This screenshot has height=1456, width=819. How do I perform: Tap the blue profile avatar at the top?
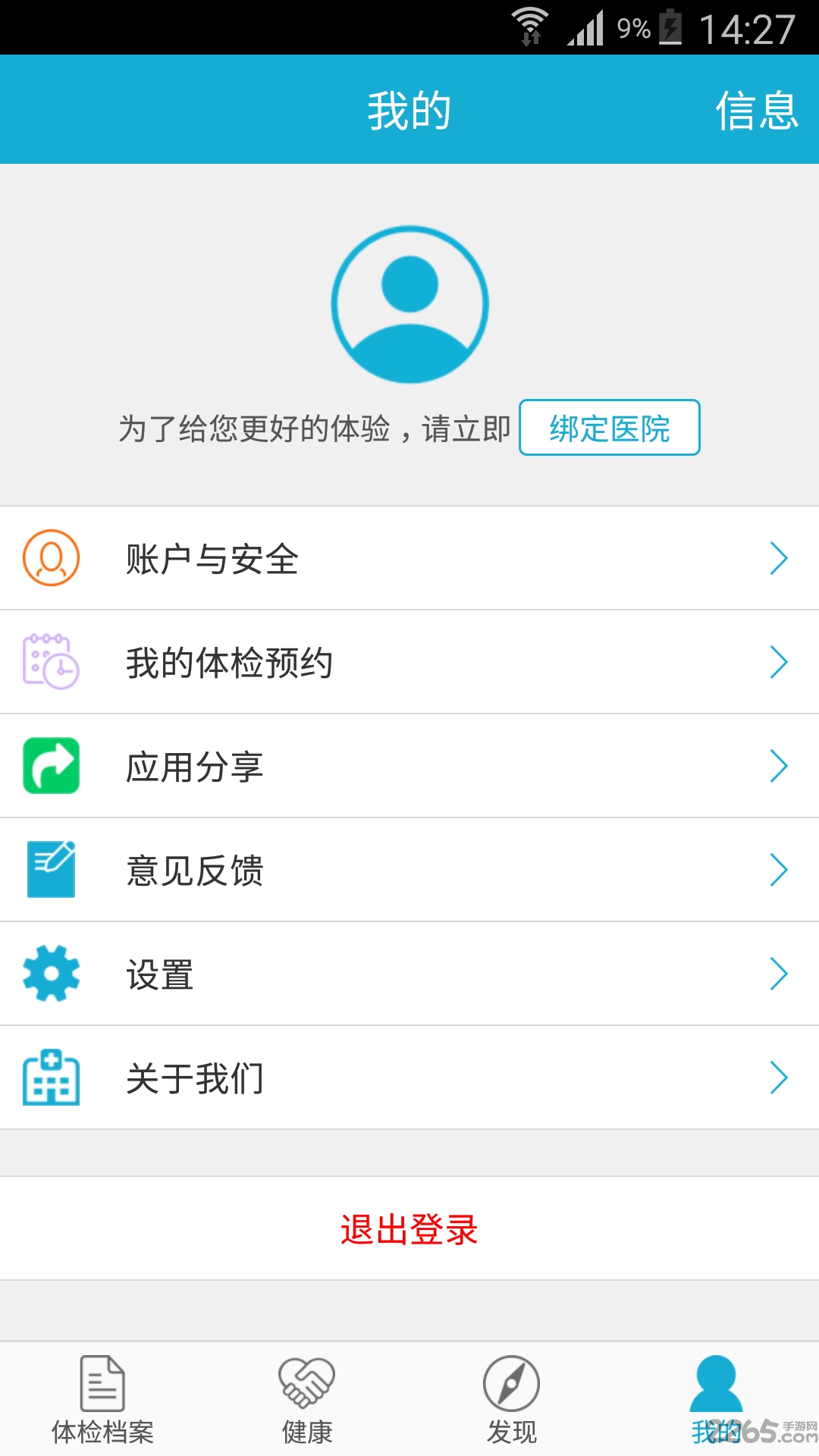click(x=409, y=303)
